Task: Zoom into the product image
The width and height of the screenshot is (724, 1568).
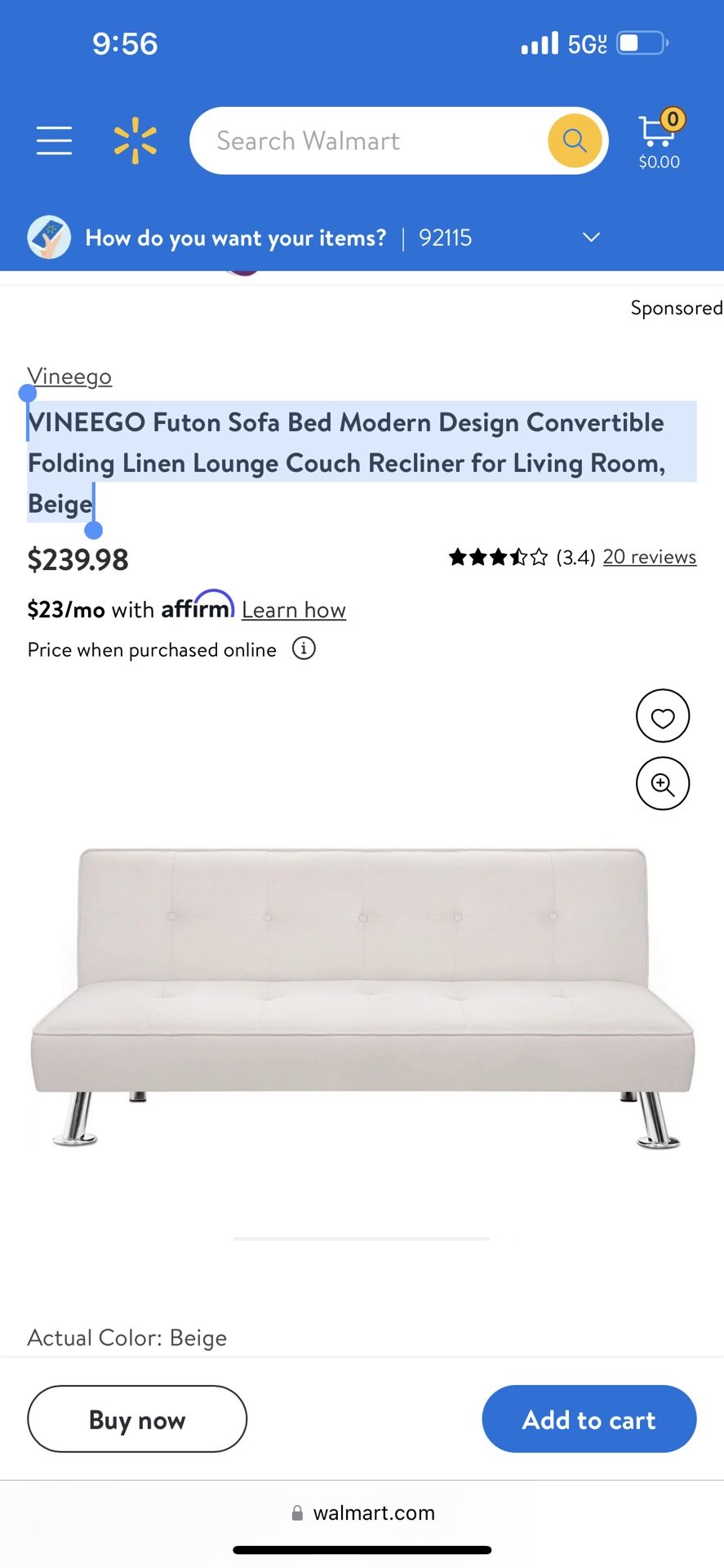Action: point(662,783)
